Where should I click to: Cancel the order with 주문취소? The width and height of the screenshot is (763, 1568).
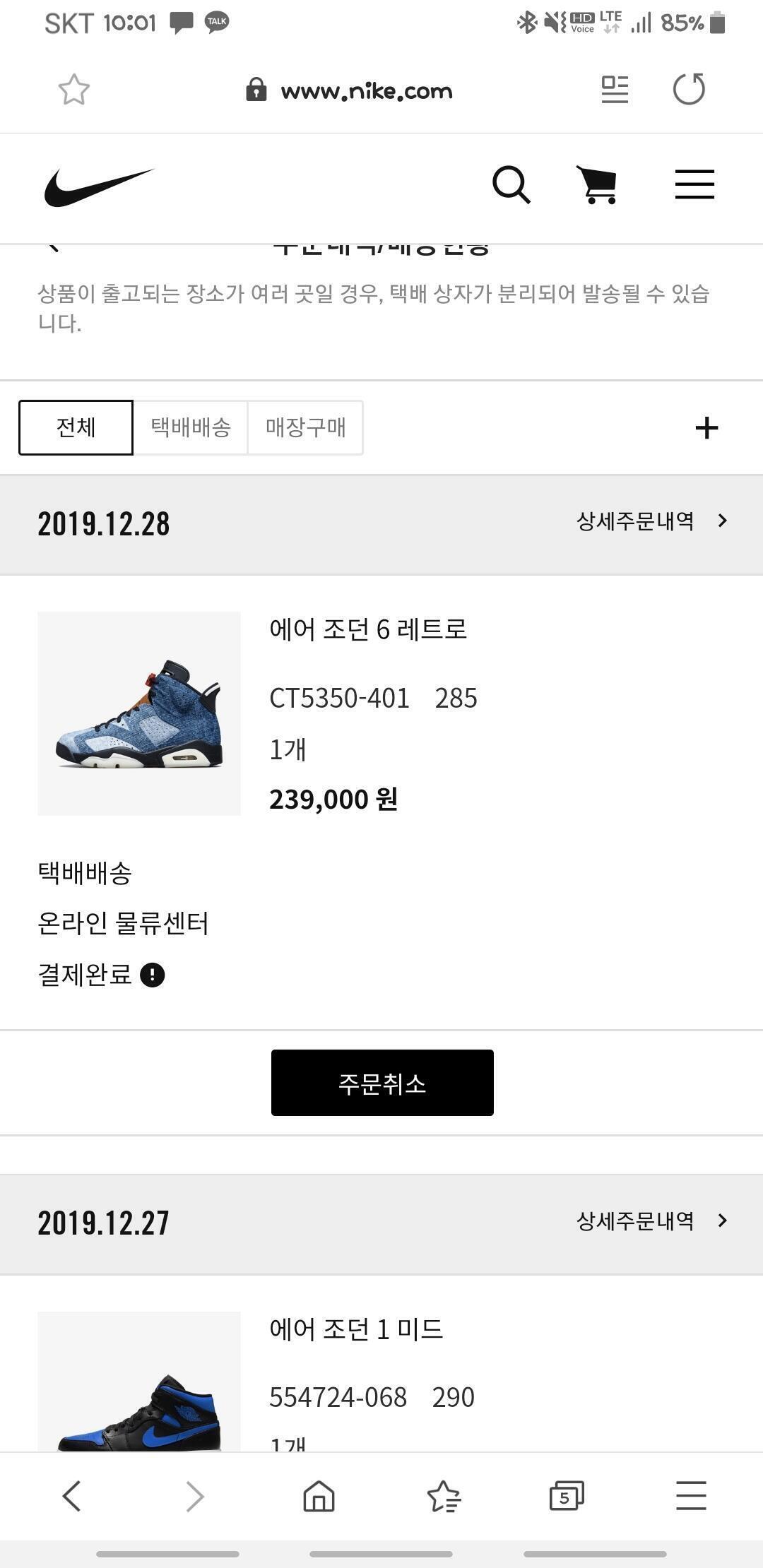pyautogui.click(x=382, y=1083)
